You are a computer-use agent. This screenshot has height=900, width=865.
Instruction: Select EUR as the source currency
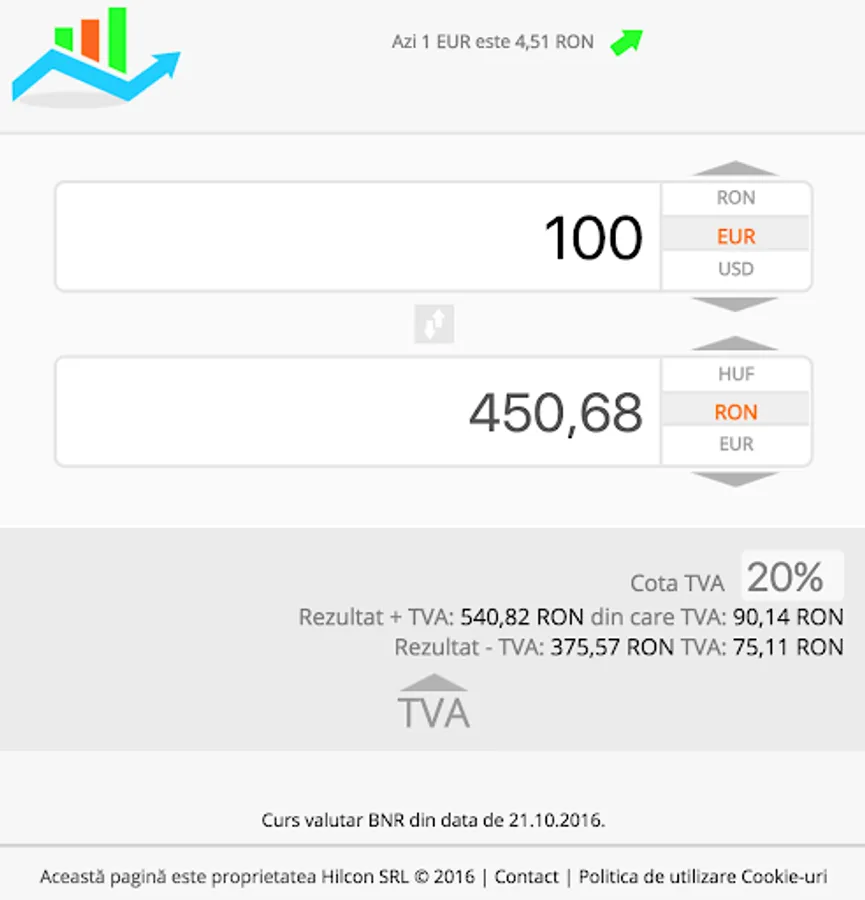(735, 234)
